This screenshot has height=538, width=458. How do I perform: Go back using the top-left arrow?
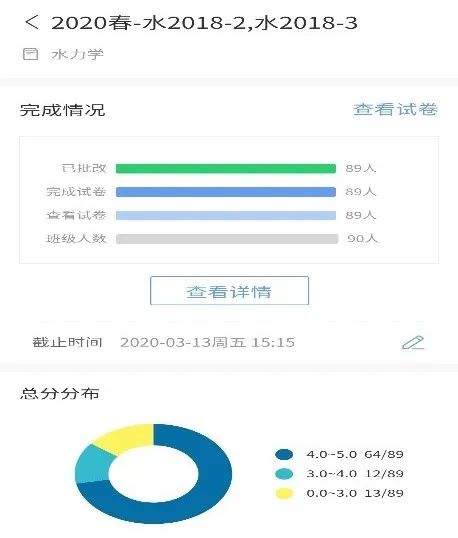(x=32, y=23)
